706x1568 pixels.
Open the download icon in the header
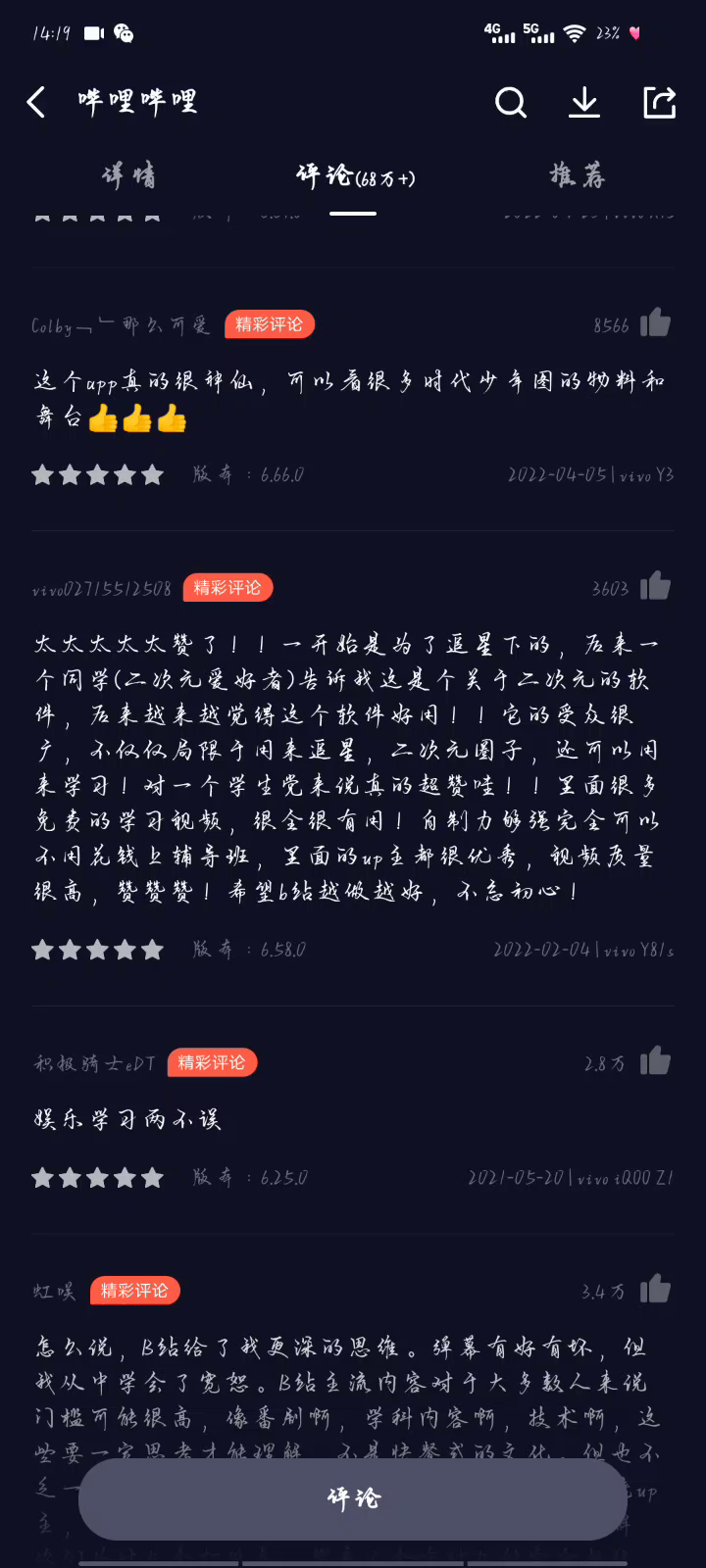pos(584,102)
